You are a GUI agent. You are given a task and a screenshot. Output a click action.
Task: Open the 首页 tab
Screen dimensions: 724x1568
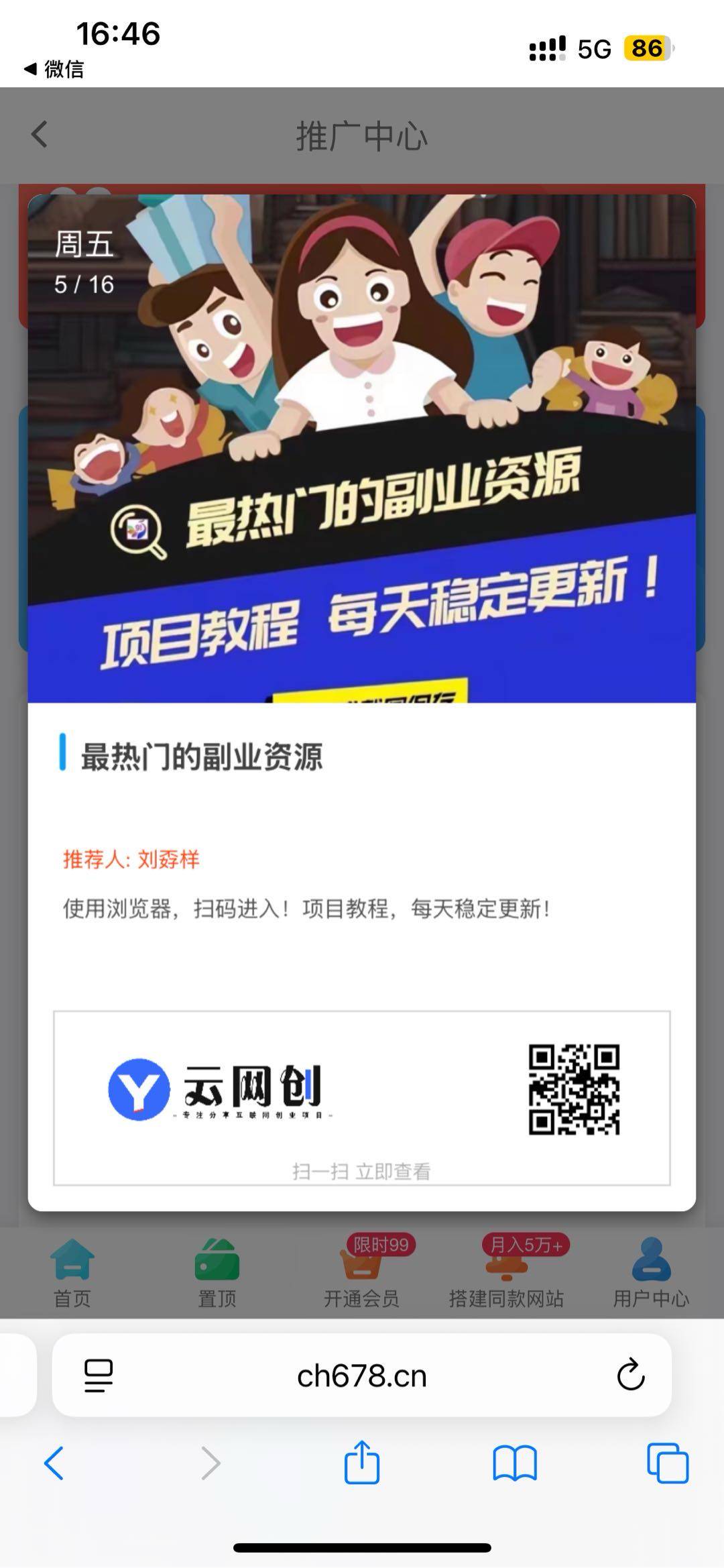72,1272
